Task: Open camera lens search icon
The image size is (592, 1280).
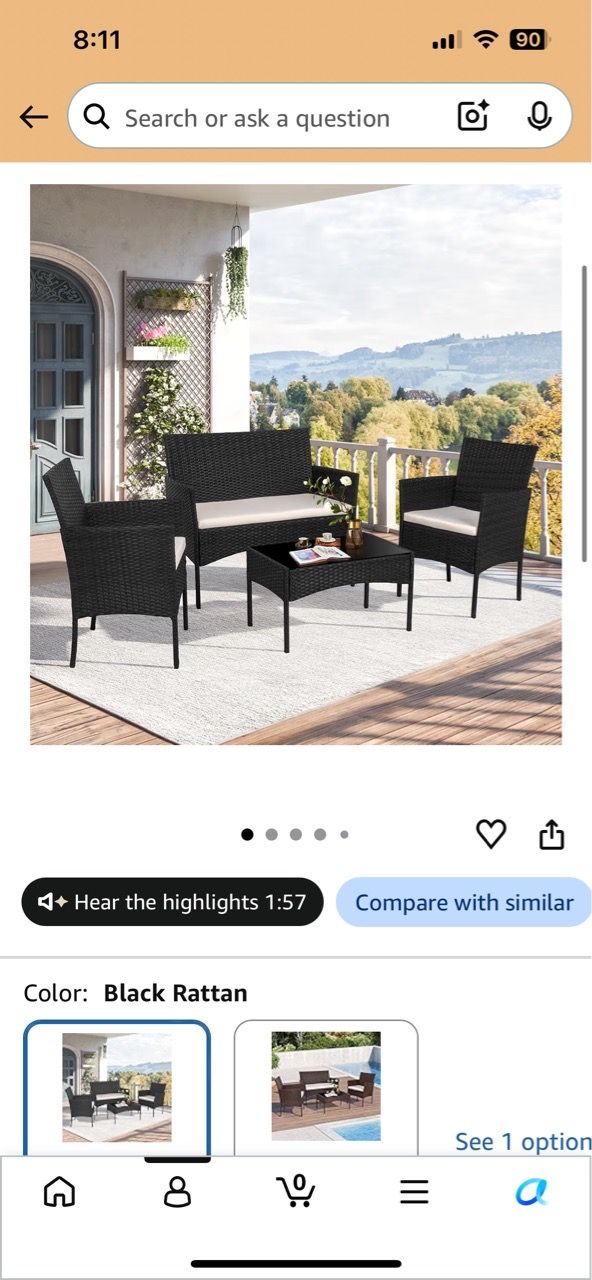Action: 473,117
